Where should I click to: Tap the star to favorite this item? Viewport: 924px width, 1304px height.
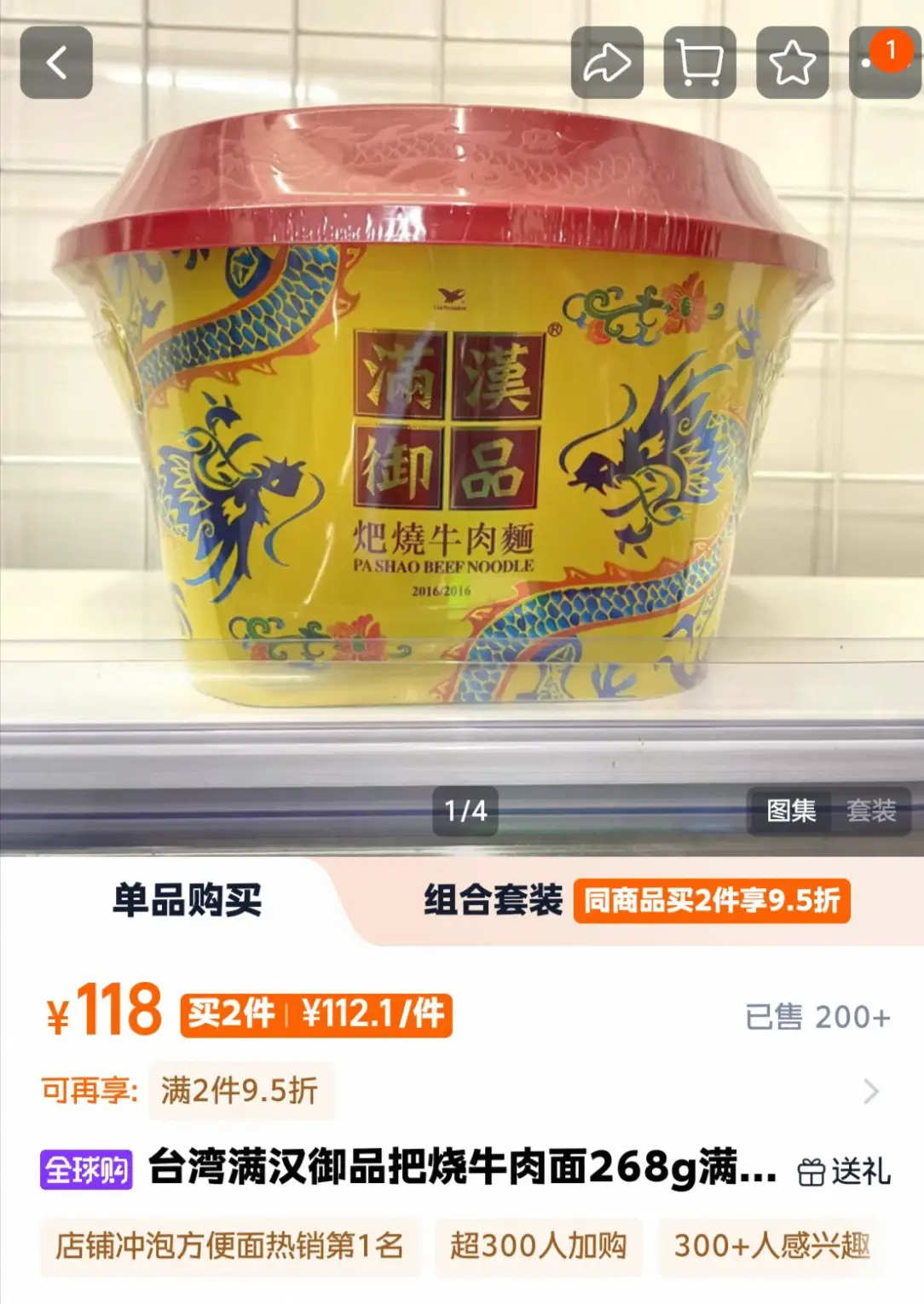(791, 61)
